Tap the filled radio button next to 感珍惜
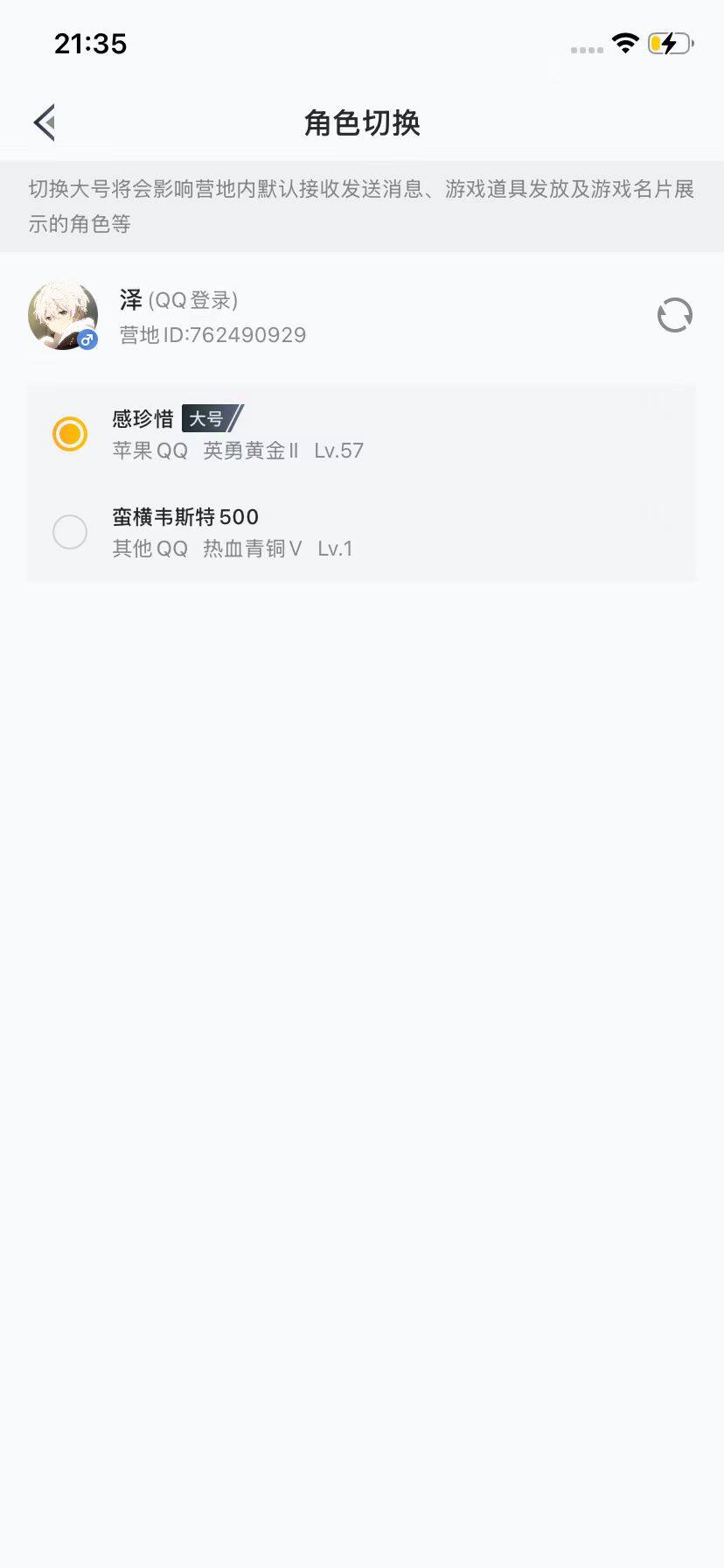Viewport: 724px width, 1568px height. point(70,433)
